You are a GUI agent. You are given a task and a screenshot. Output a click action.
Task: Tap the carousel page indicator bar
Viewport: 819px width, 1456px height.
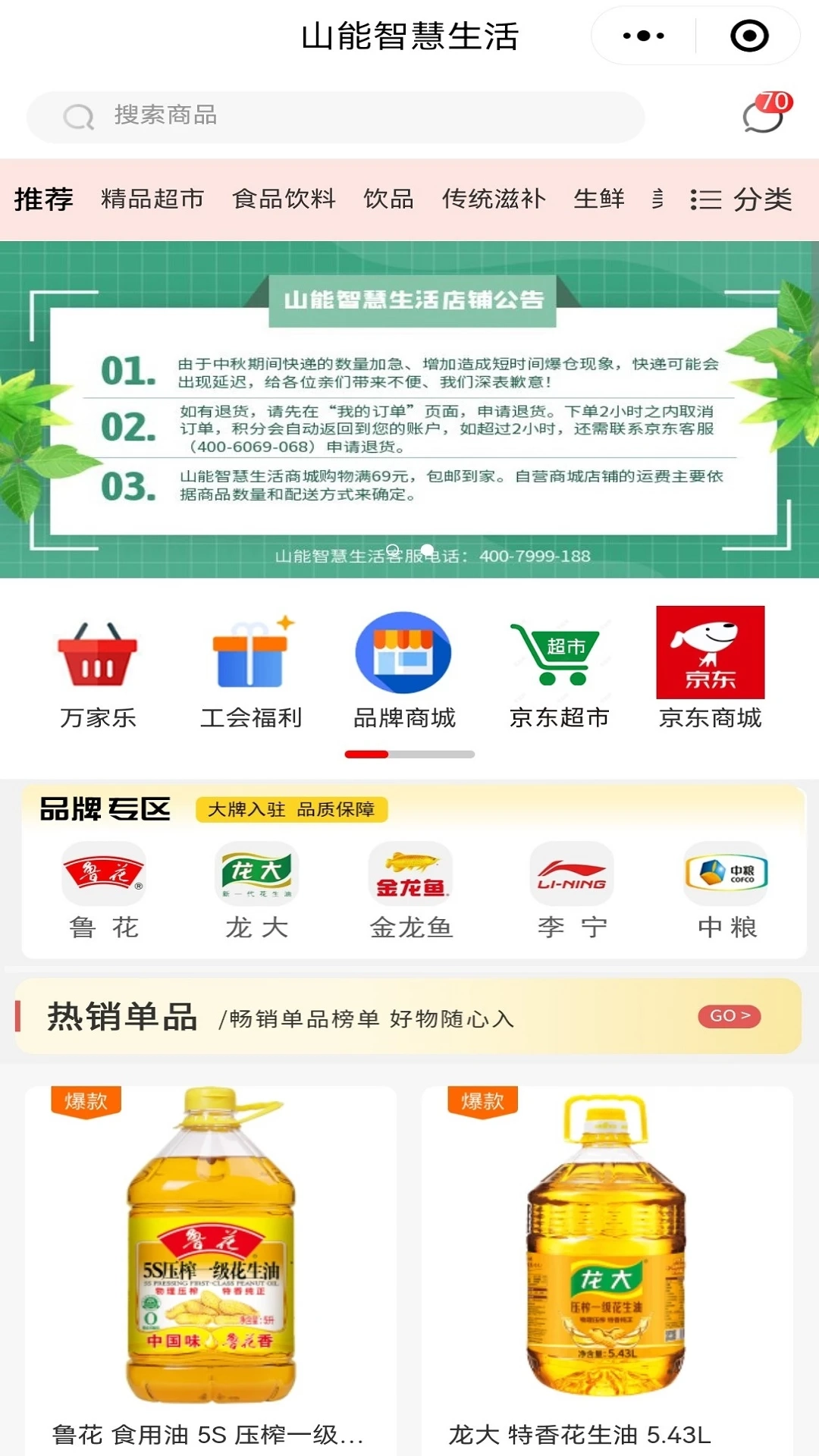(x=407, y=754)
